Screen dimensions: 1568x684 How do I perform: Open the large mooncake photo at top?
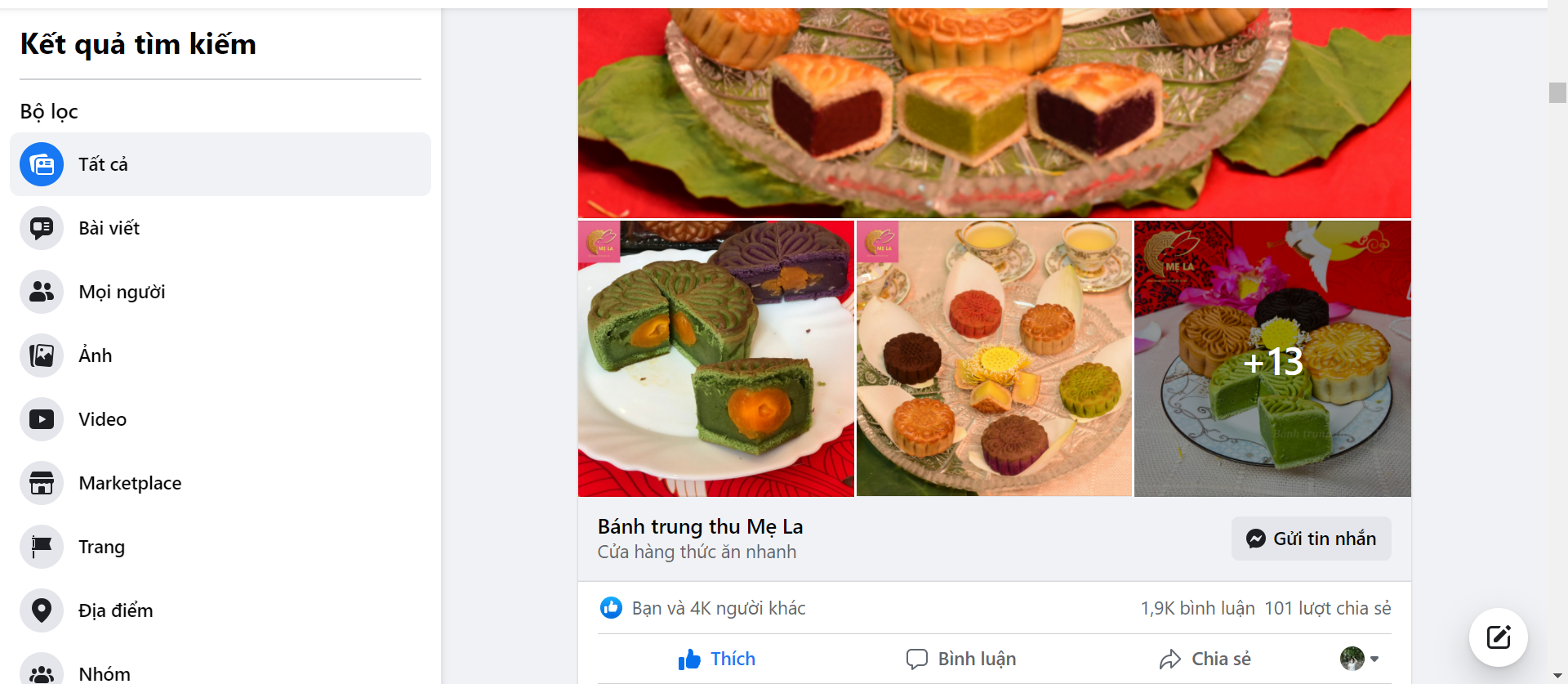tap(994, 113)
